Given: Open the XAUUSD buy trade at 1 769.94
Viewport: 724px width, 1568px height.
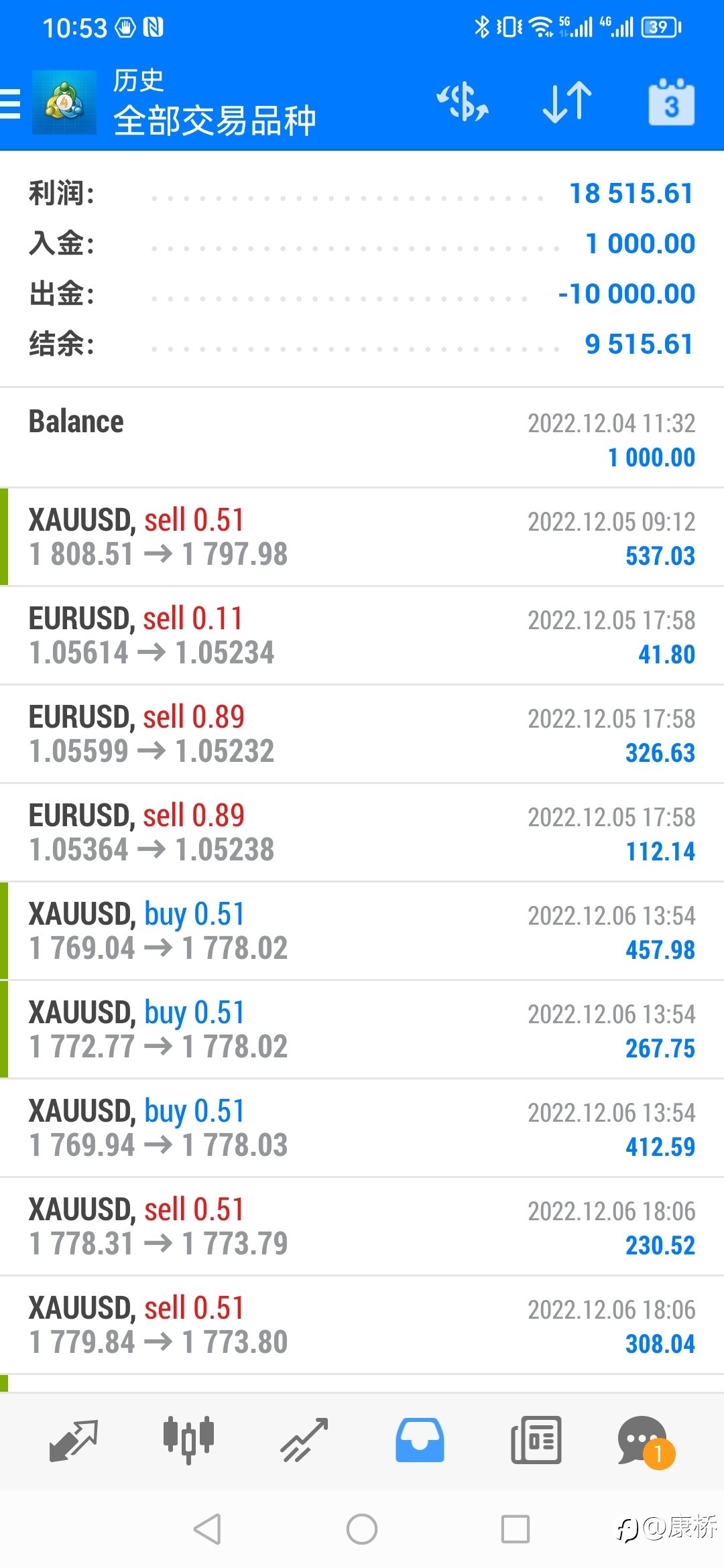Looking at the screenshot, I should pyautogui.click(x=362, y=1128).
